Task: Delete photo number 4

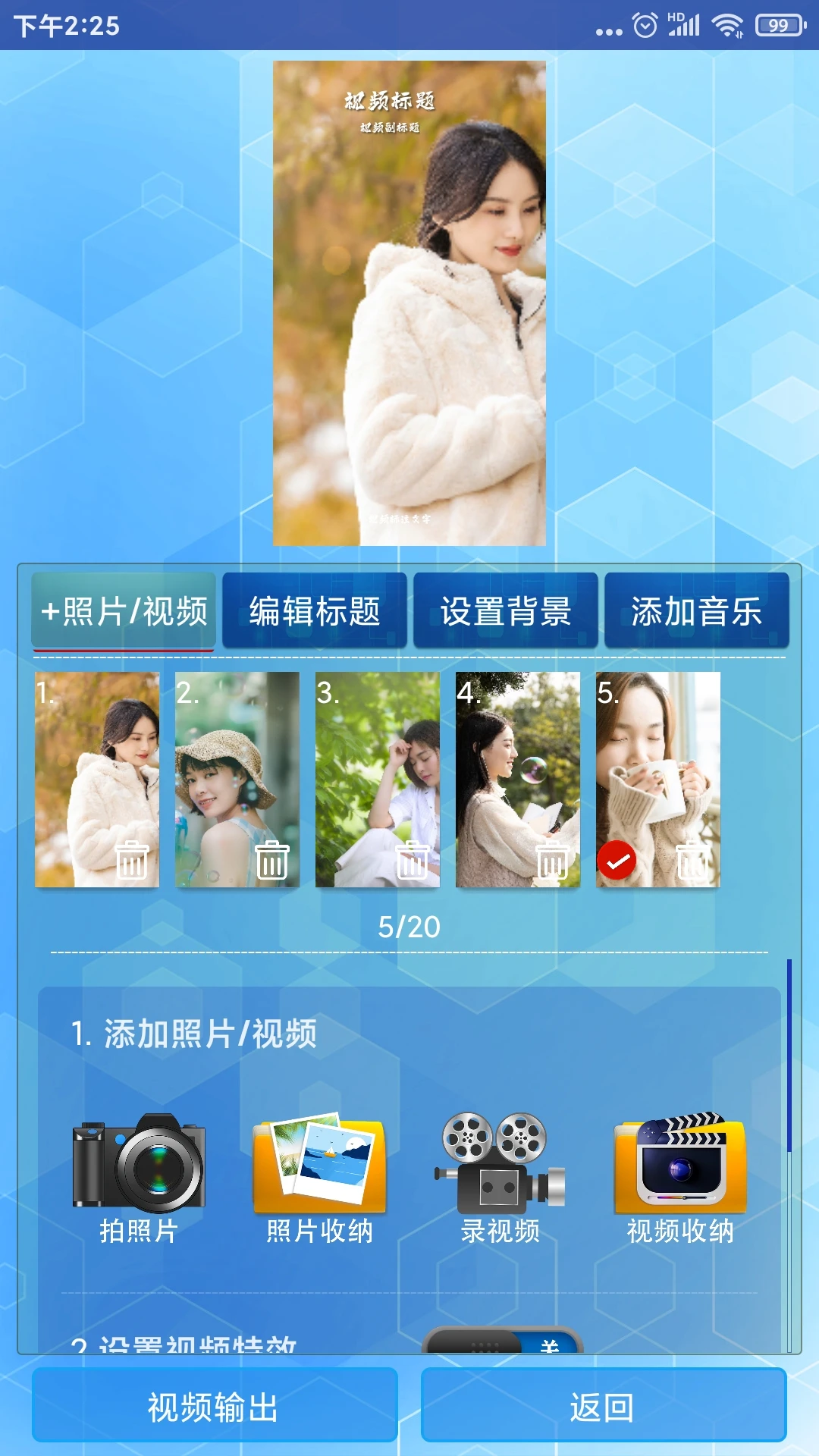Action: click(x=553, y=860)
